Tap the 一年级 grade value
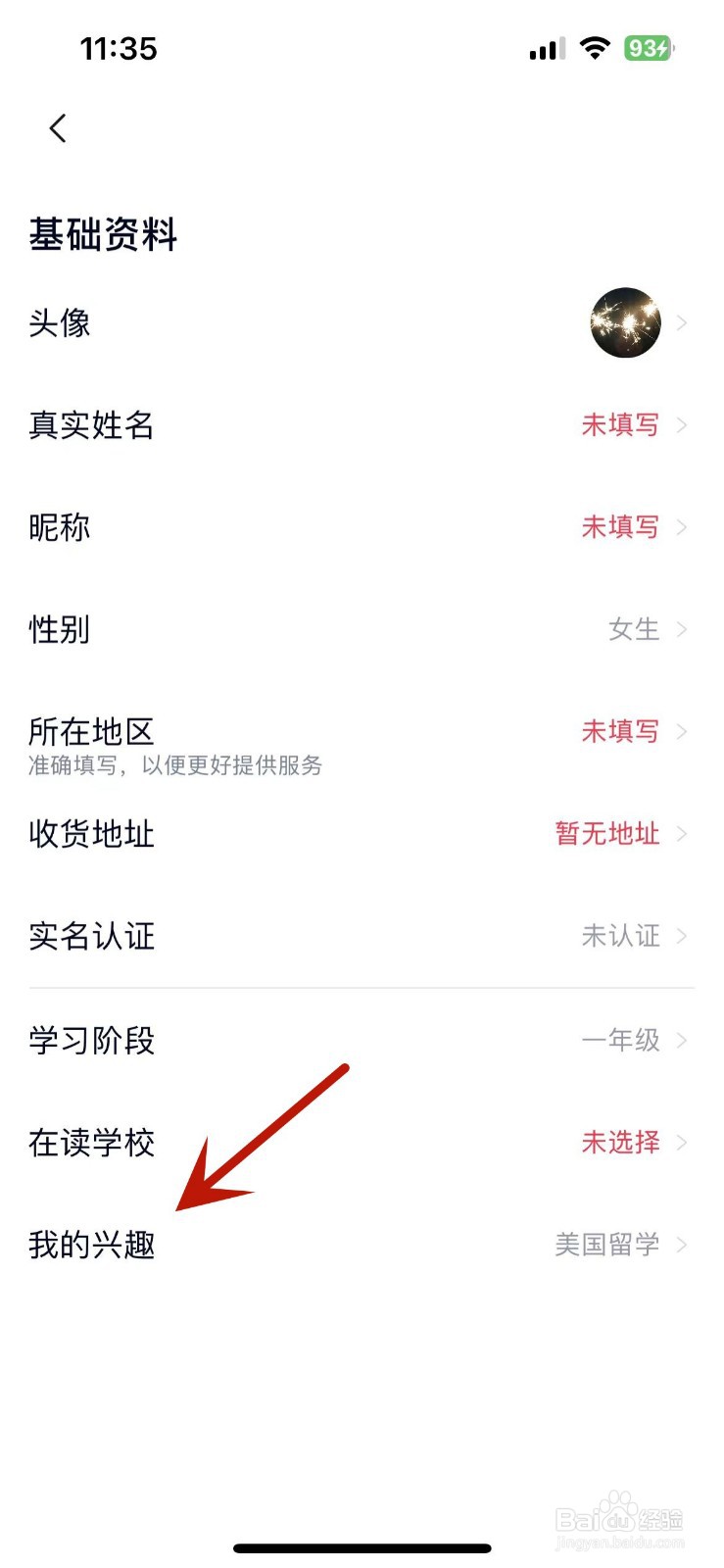The height and width of the screenshot is (1568, 724). tap(622, 1041)
